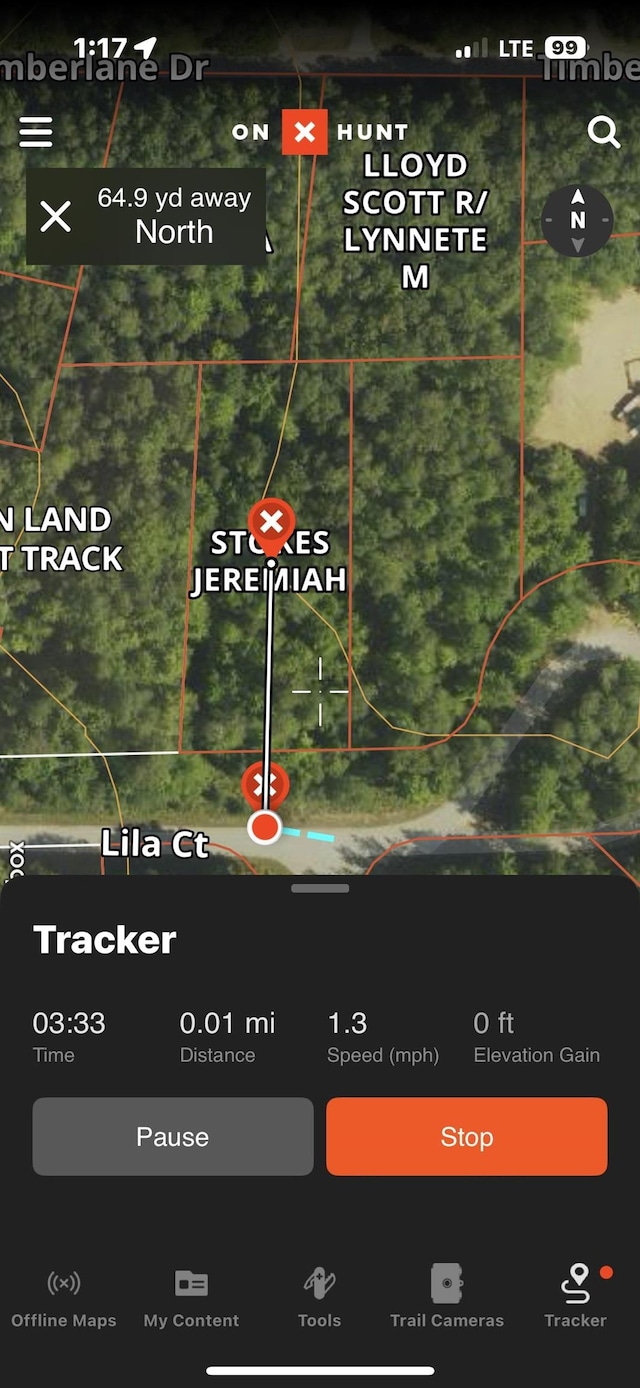640x1388 pixels.
Task: Select the waypoint marker near Lila Ct
Action: 265,784
